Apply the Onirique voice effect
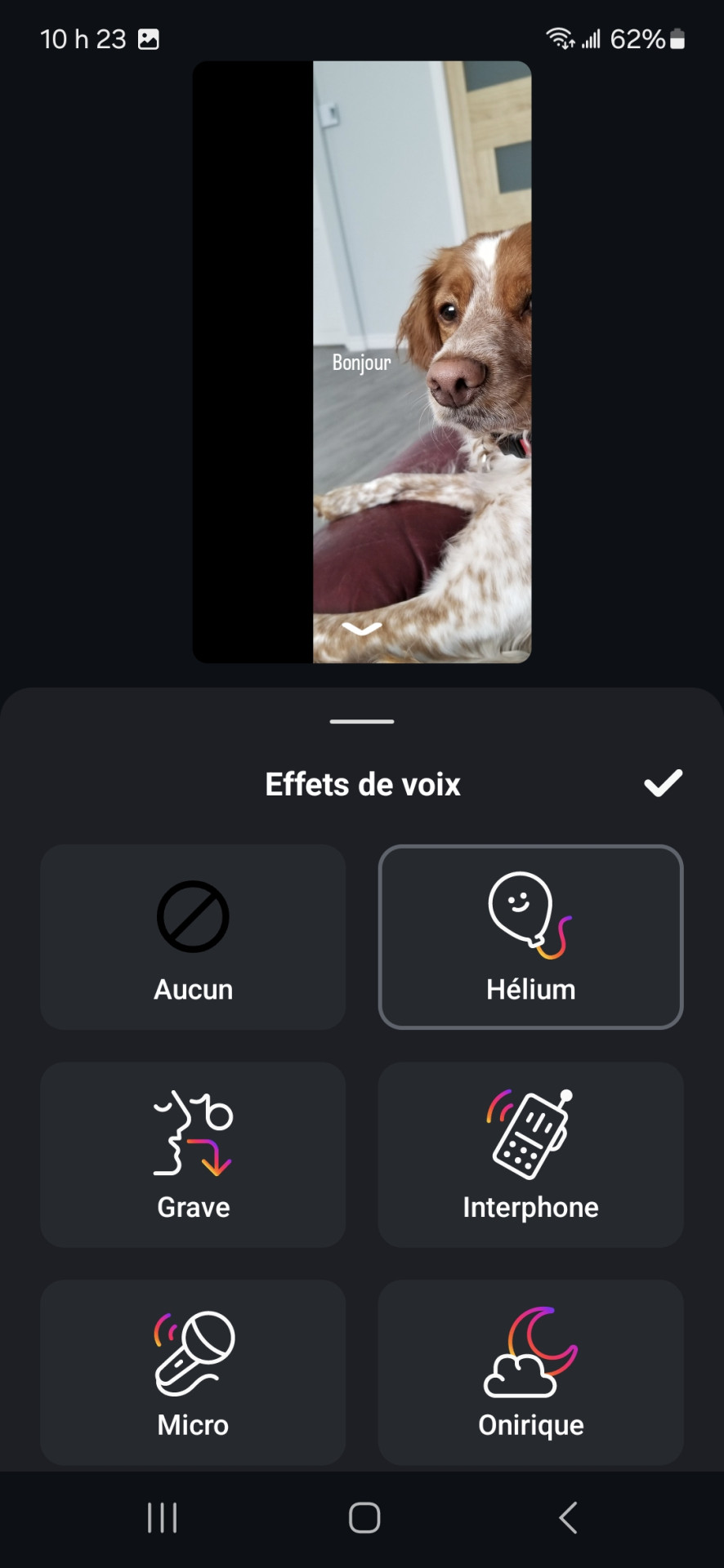Viewport: 724px width, 1568px height. pos(530,1371)
